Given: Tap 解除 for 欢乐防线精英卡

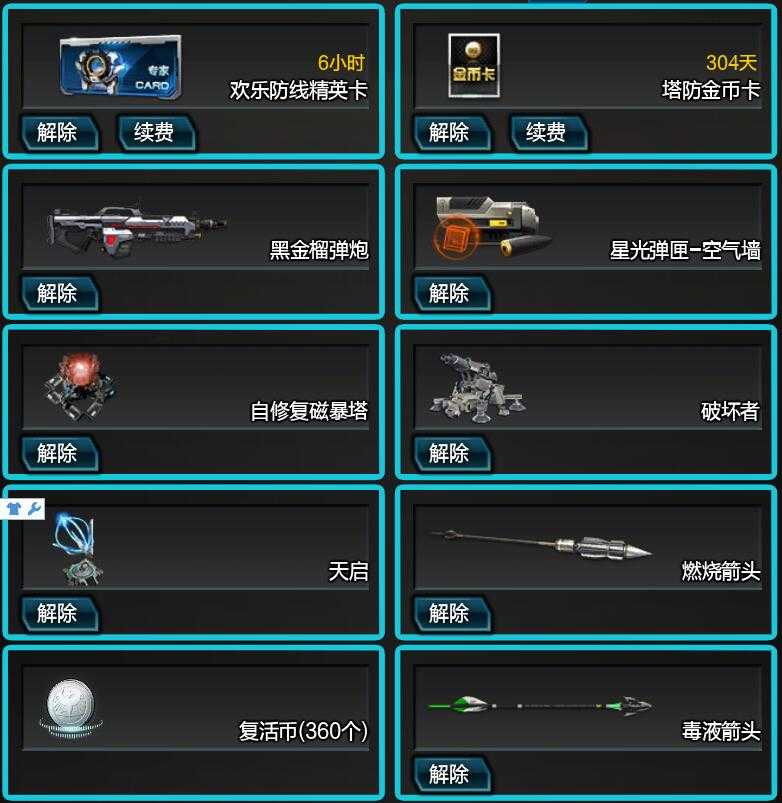Looking at the screenshot, I should tap(58, 133).
